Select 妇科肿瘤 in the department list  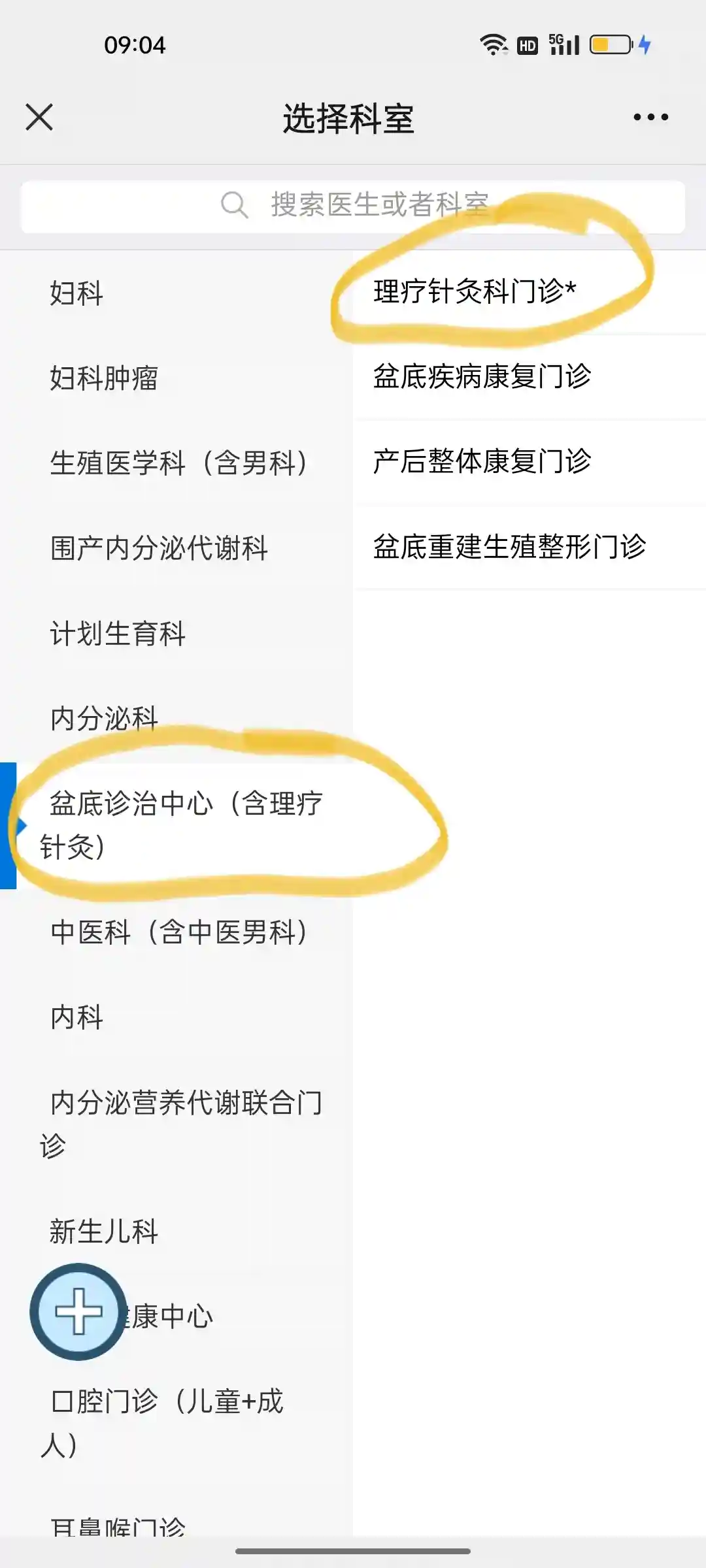tap(105, 378)
